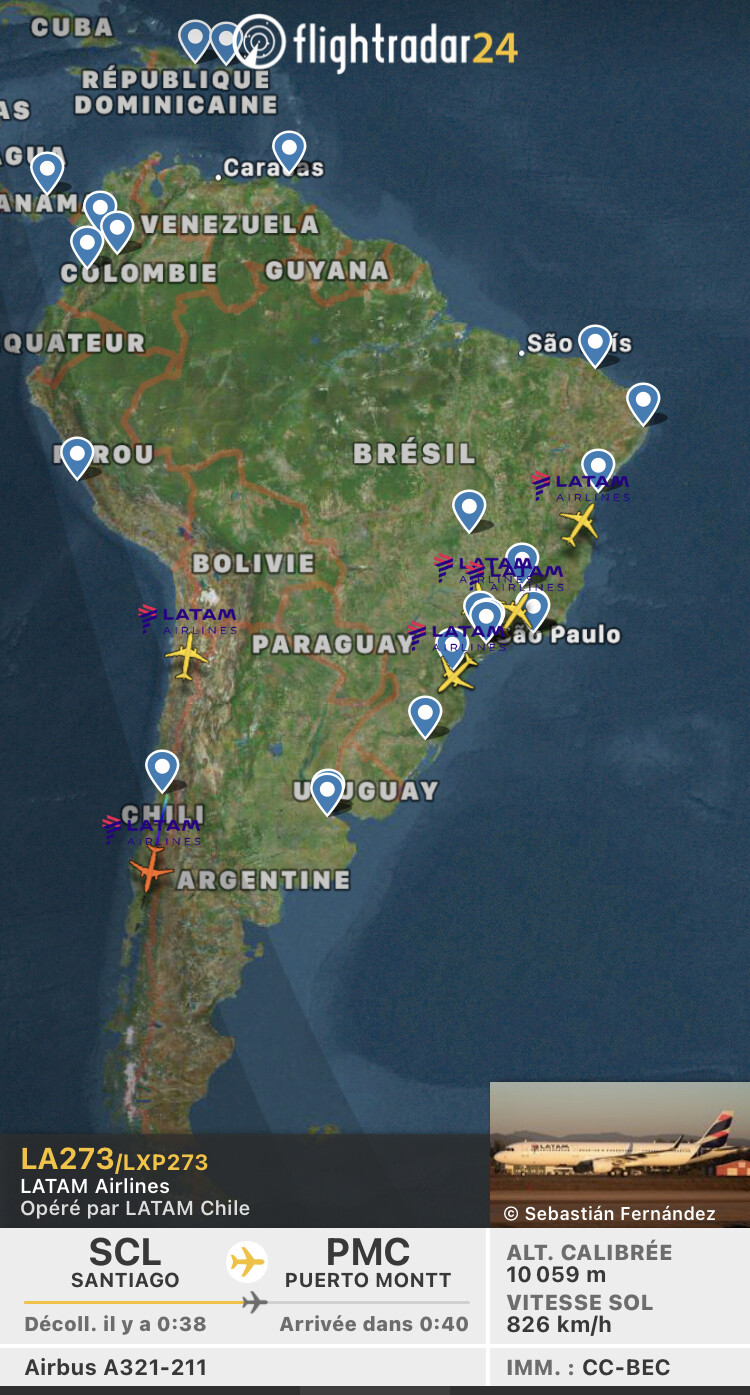Select the airport pin at São Luís
Viewport: 750px width, 1395px height.
(595, 345)
